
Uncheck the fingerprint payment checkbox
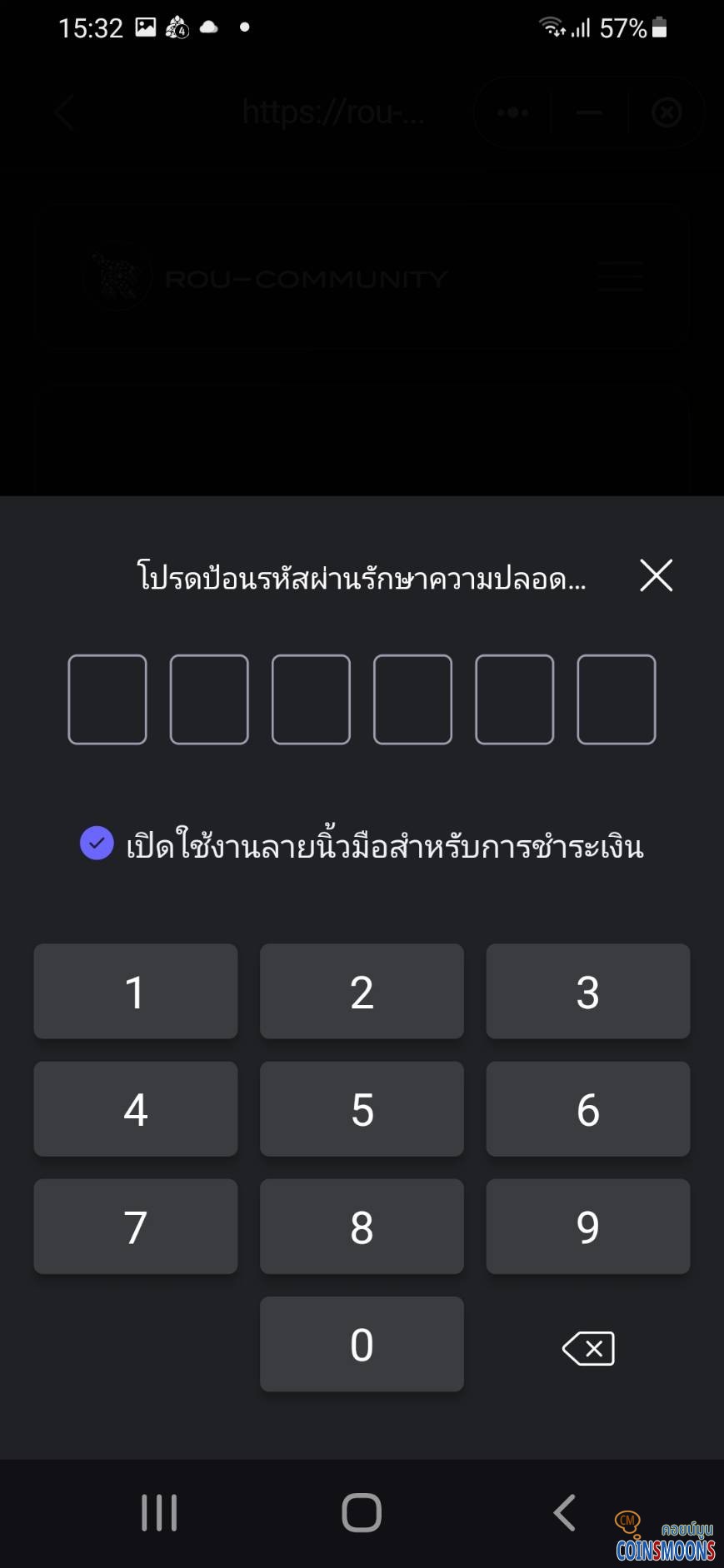(97, 843)
